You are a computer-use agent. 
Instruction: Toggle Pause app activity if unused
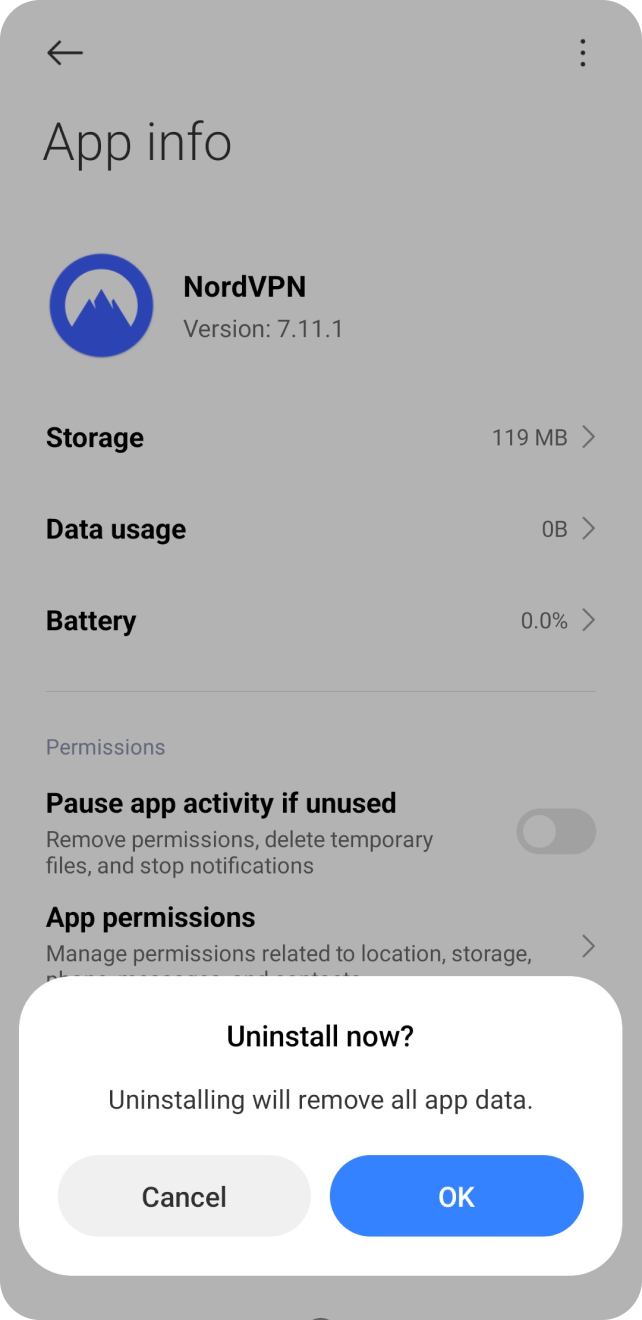tap(555, 832)
